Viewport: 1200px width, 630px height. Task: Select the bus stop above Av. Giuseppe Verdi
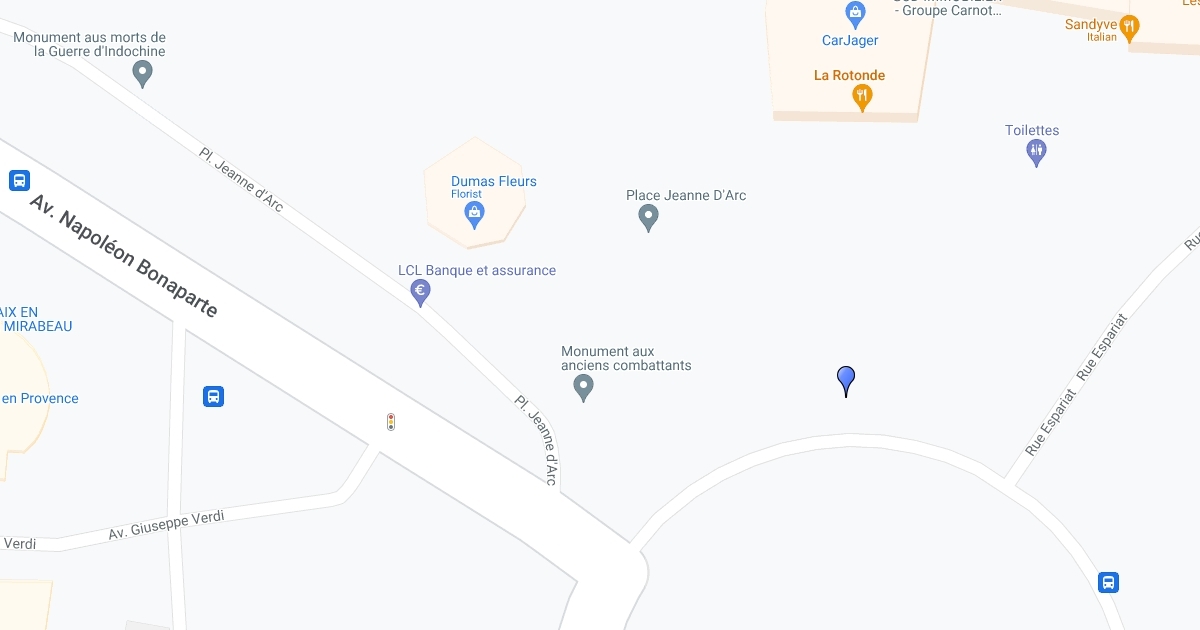(213, 396)
